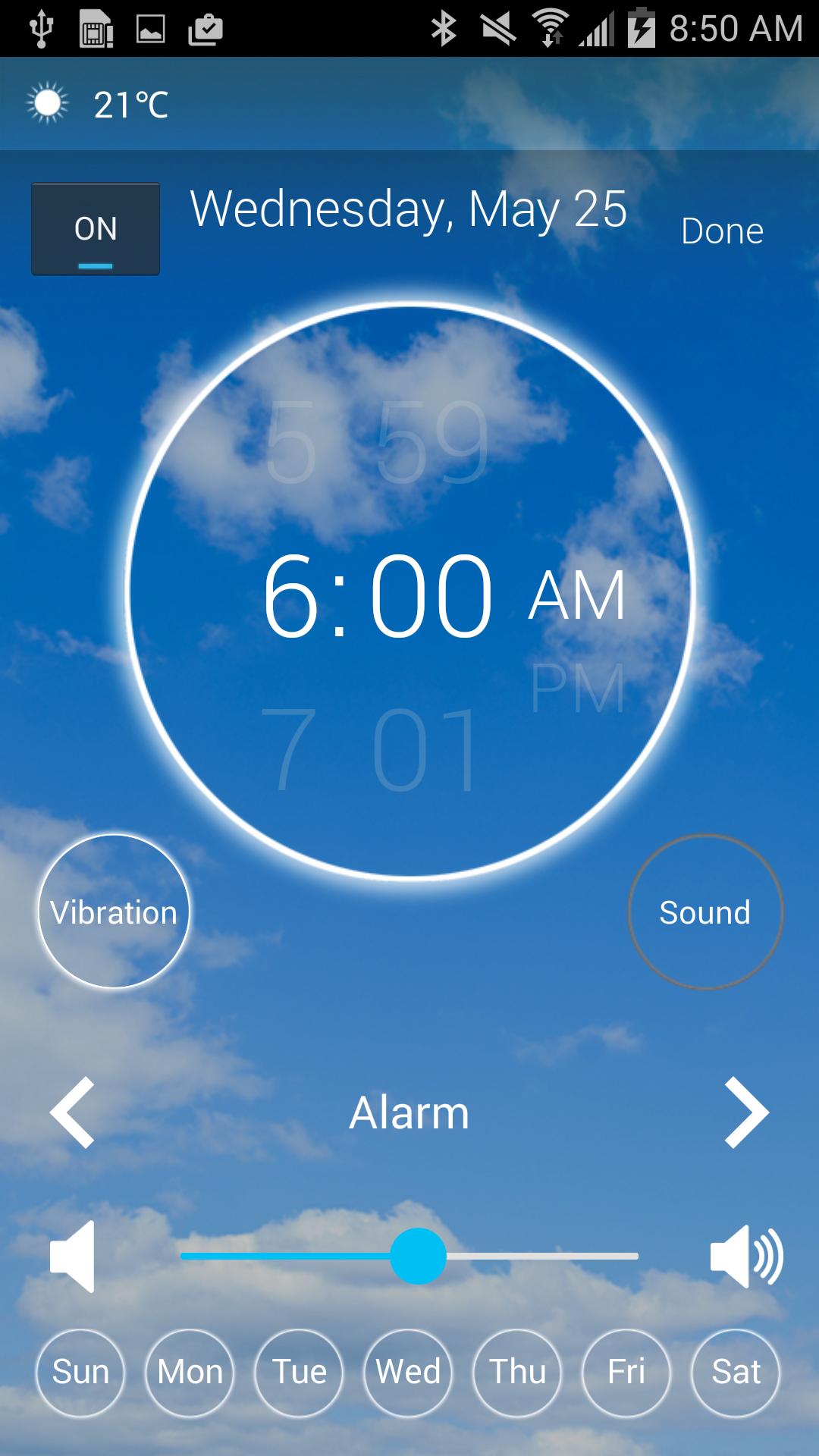This screenshot has width=819, height=1456.
Task: Select Tue as repeat day
Action: pyautogui.click(x=299, y=1372)
